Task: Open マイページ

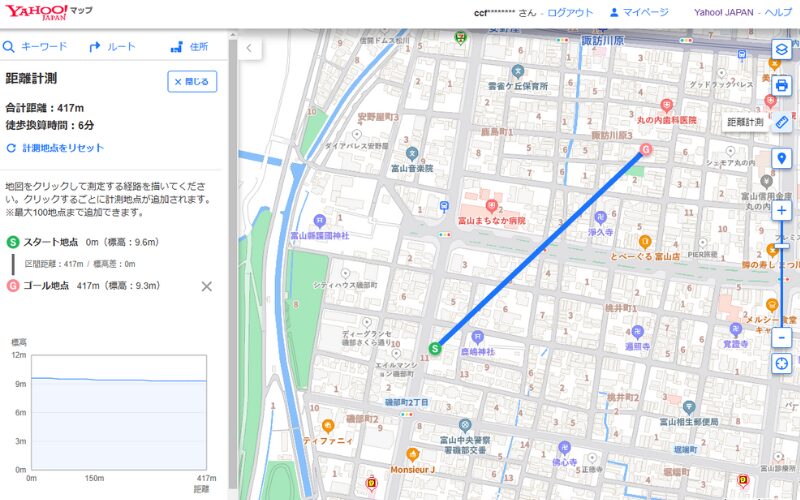Action: (639, 13)
